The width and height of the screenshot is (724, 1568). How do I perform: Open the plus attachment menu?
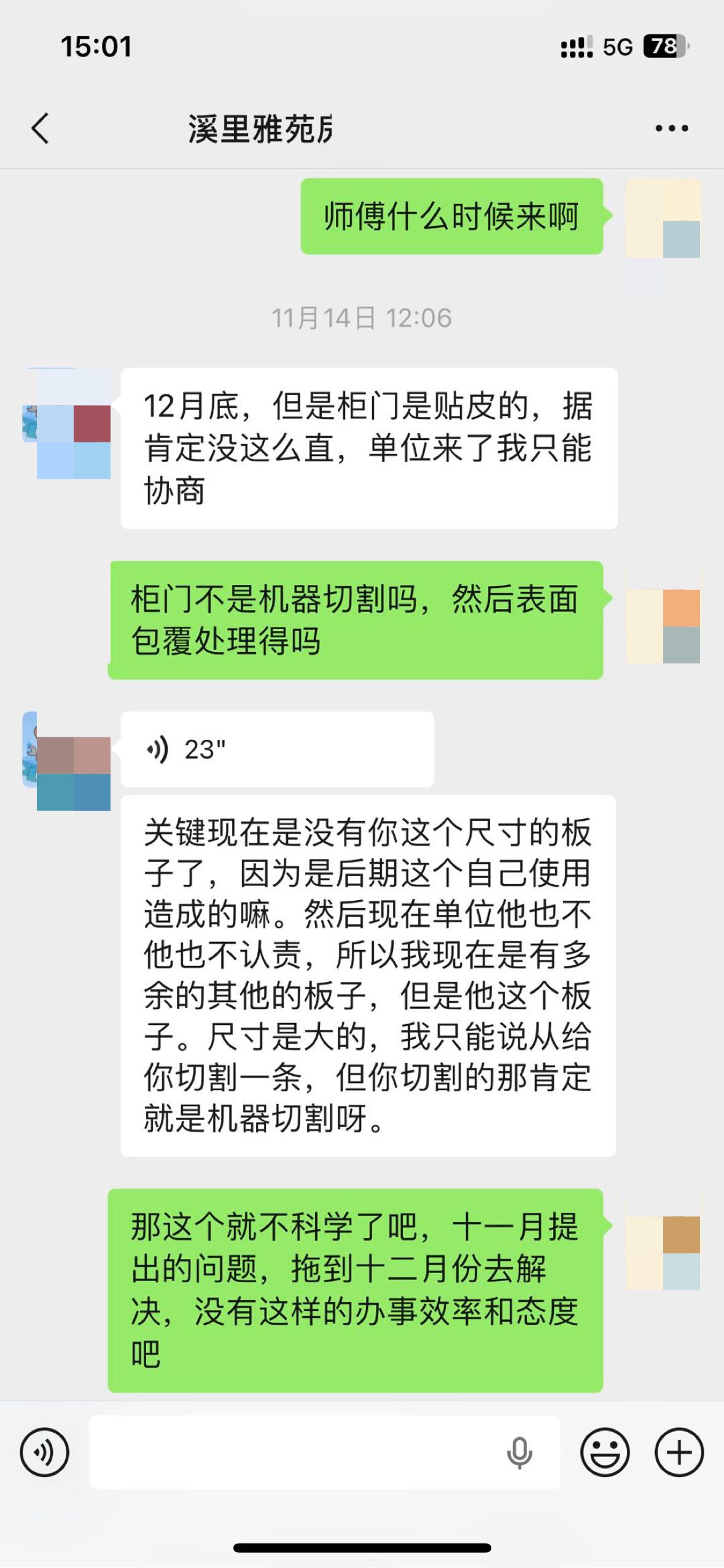pos(679,1452)
